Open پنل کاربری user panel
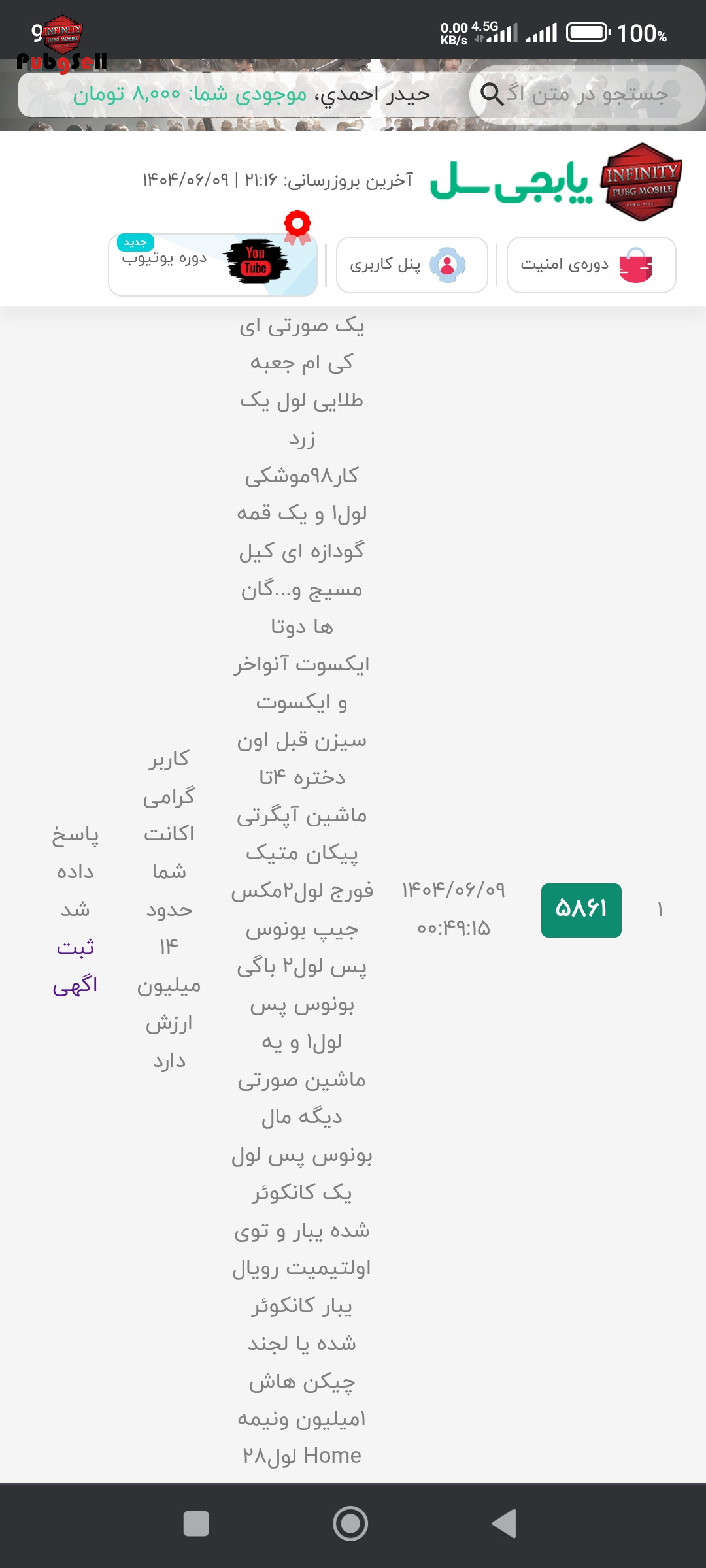 [412, 265]
